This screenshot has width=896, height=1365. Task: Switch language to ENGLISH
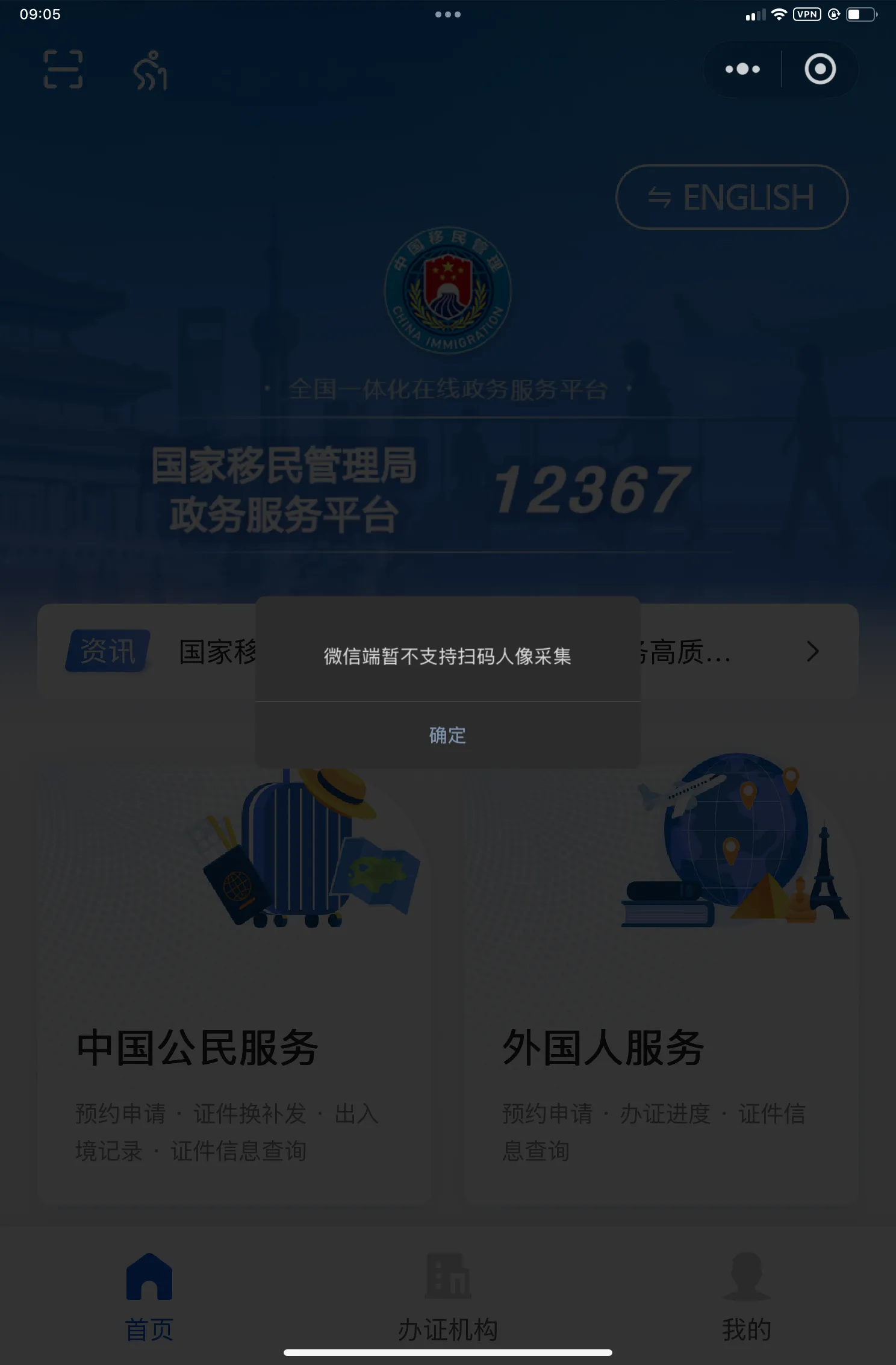[x=732, y=197]
